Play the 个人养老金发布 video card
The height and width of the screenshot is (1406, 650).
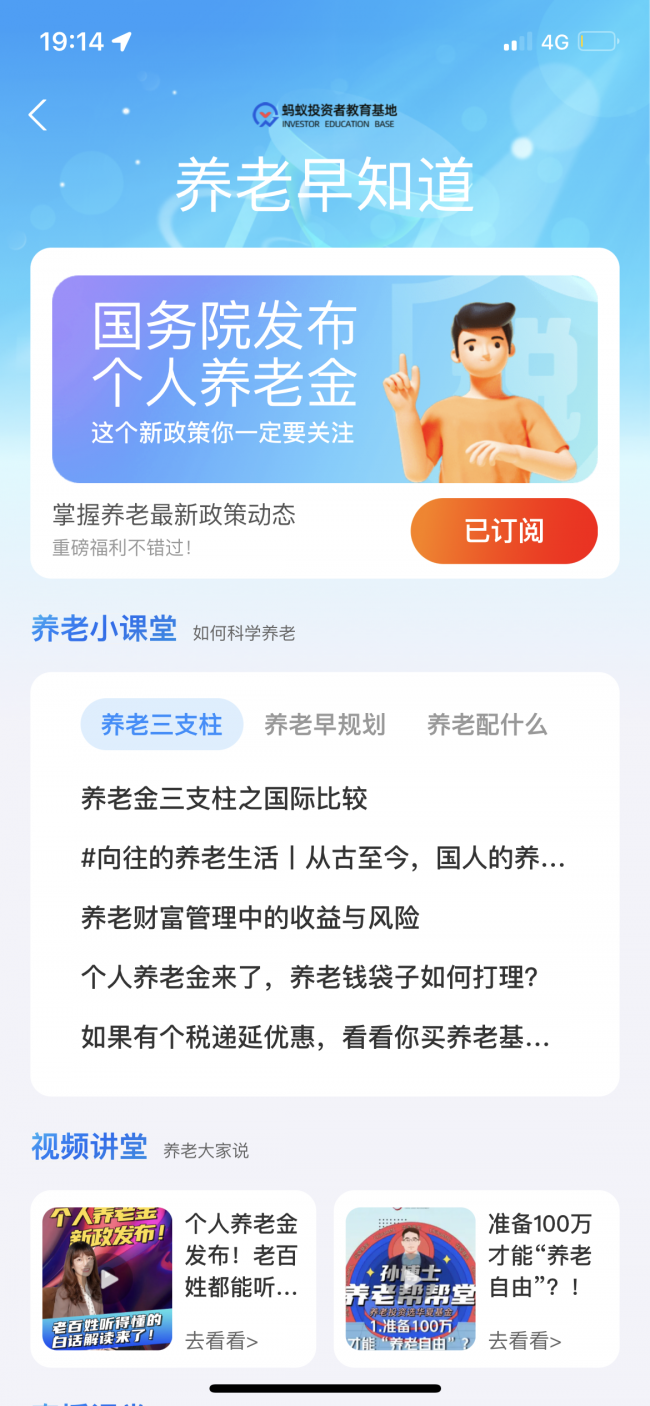(107, 1279)
